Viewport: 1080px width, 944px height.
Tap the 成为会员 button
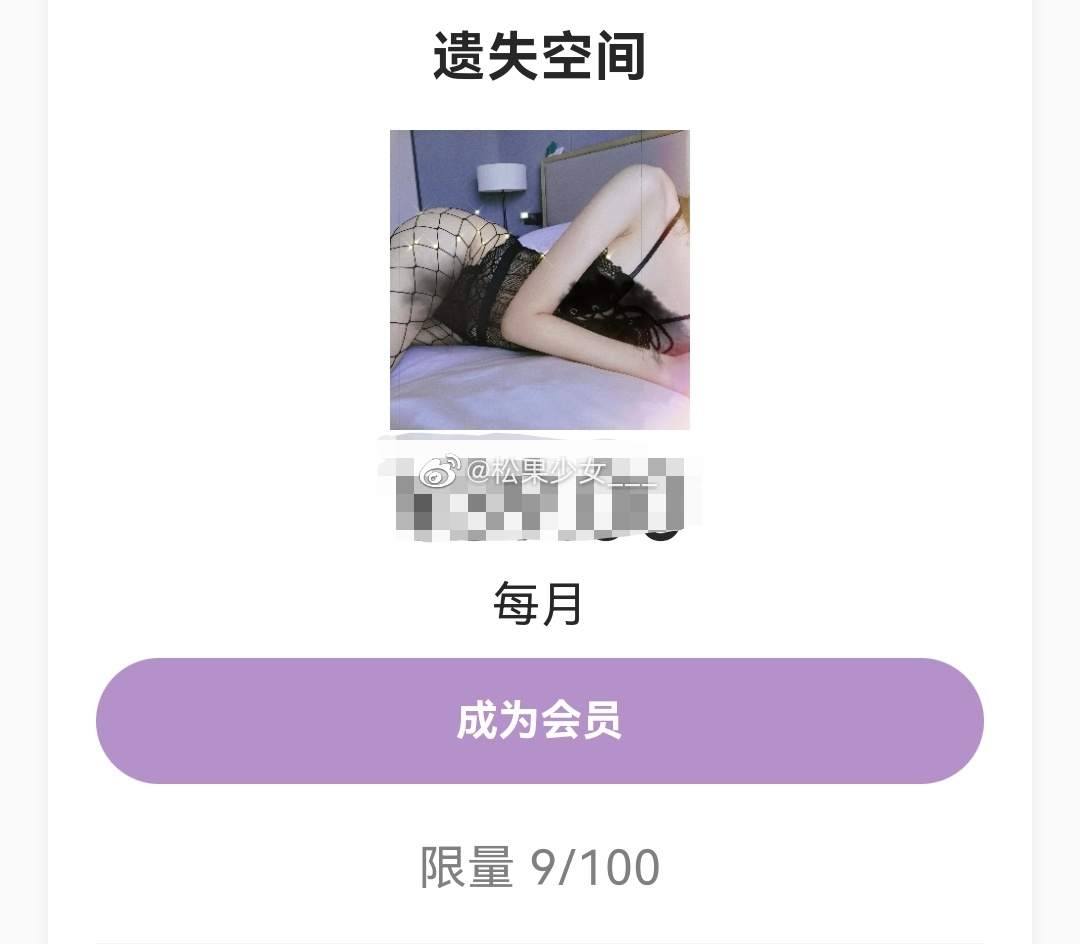540,720
